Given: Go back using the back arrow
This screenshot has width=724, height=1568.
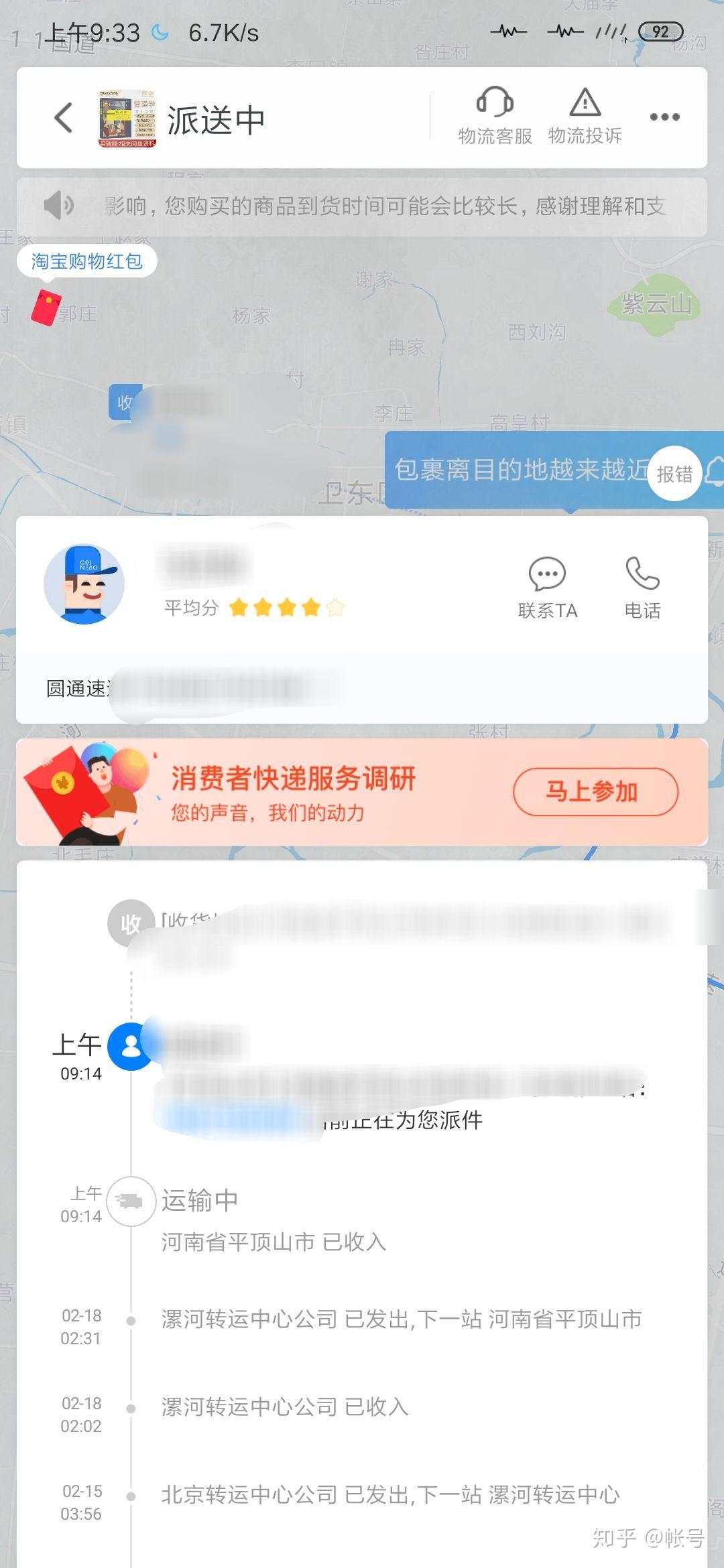Looking at the screenshot, I should (62, 116).
